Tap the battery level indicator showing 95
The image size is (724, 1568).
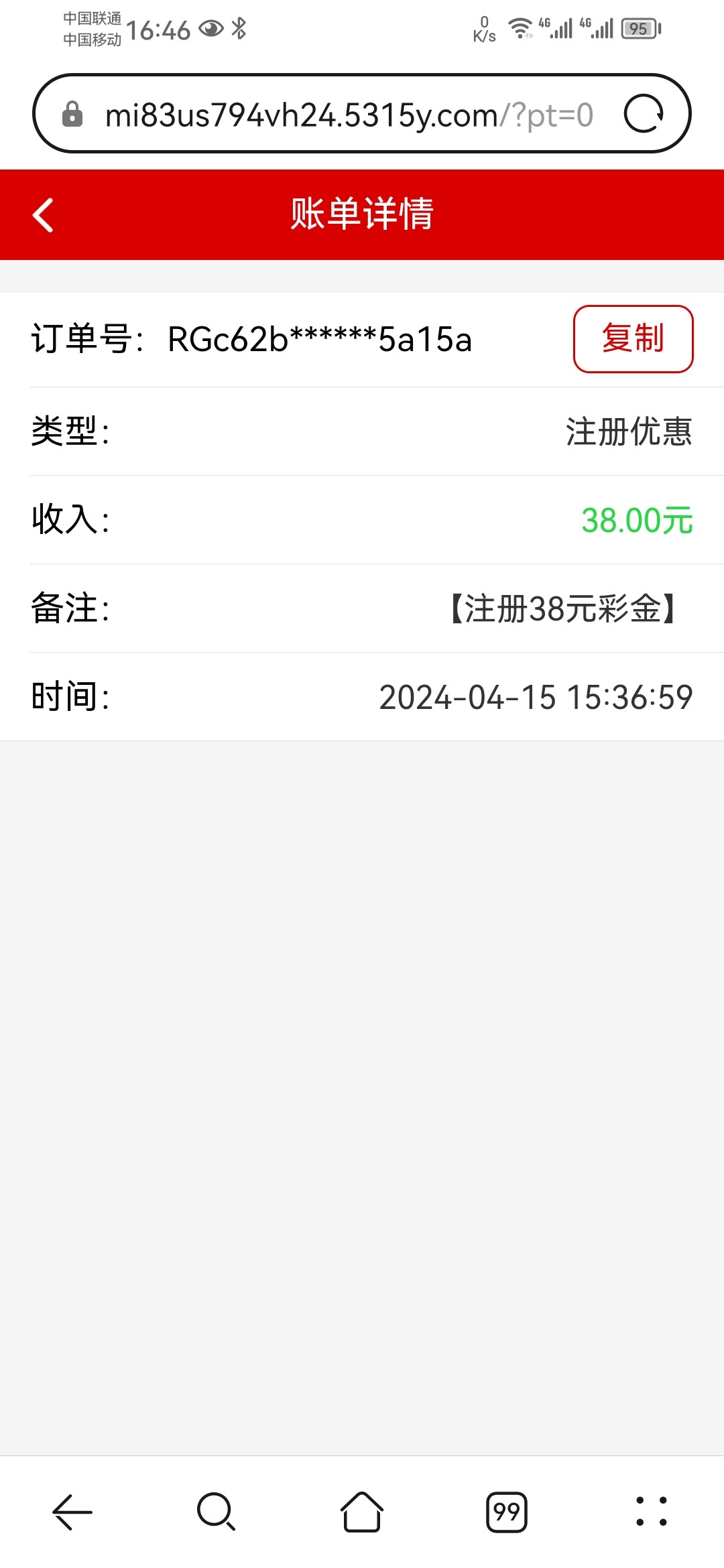(638, 28)
